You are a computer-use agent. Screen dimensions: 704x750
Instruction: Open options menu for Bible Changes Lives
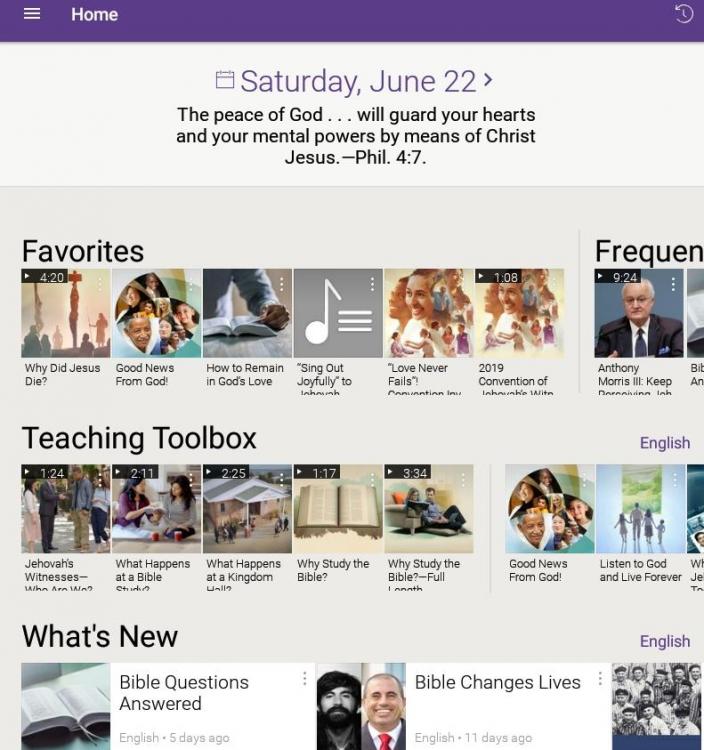pos(600,679)
